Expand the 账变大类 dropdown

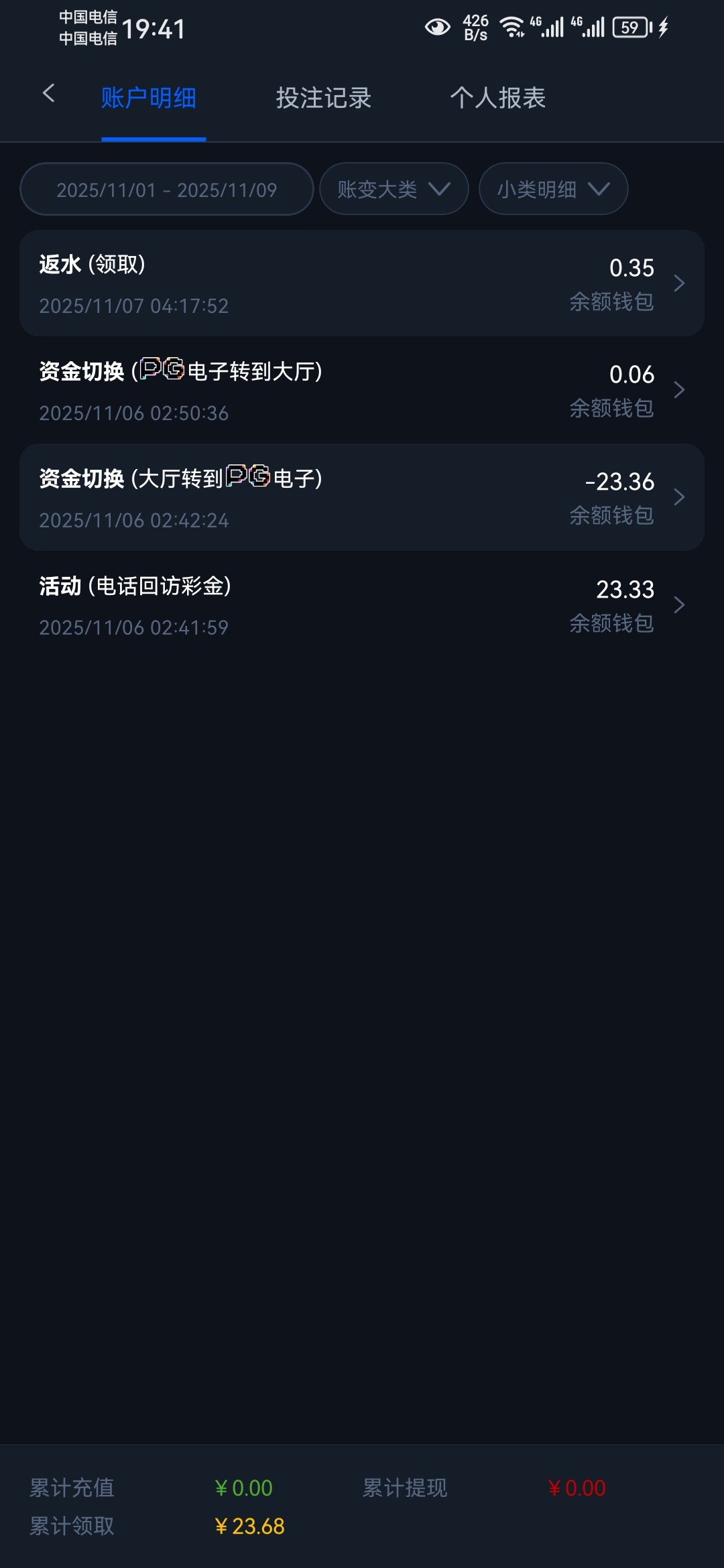394,190
